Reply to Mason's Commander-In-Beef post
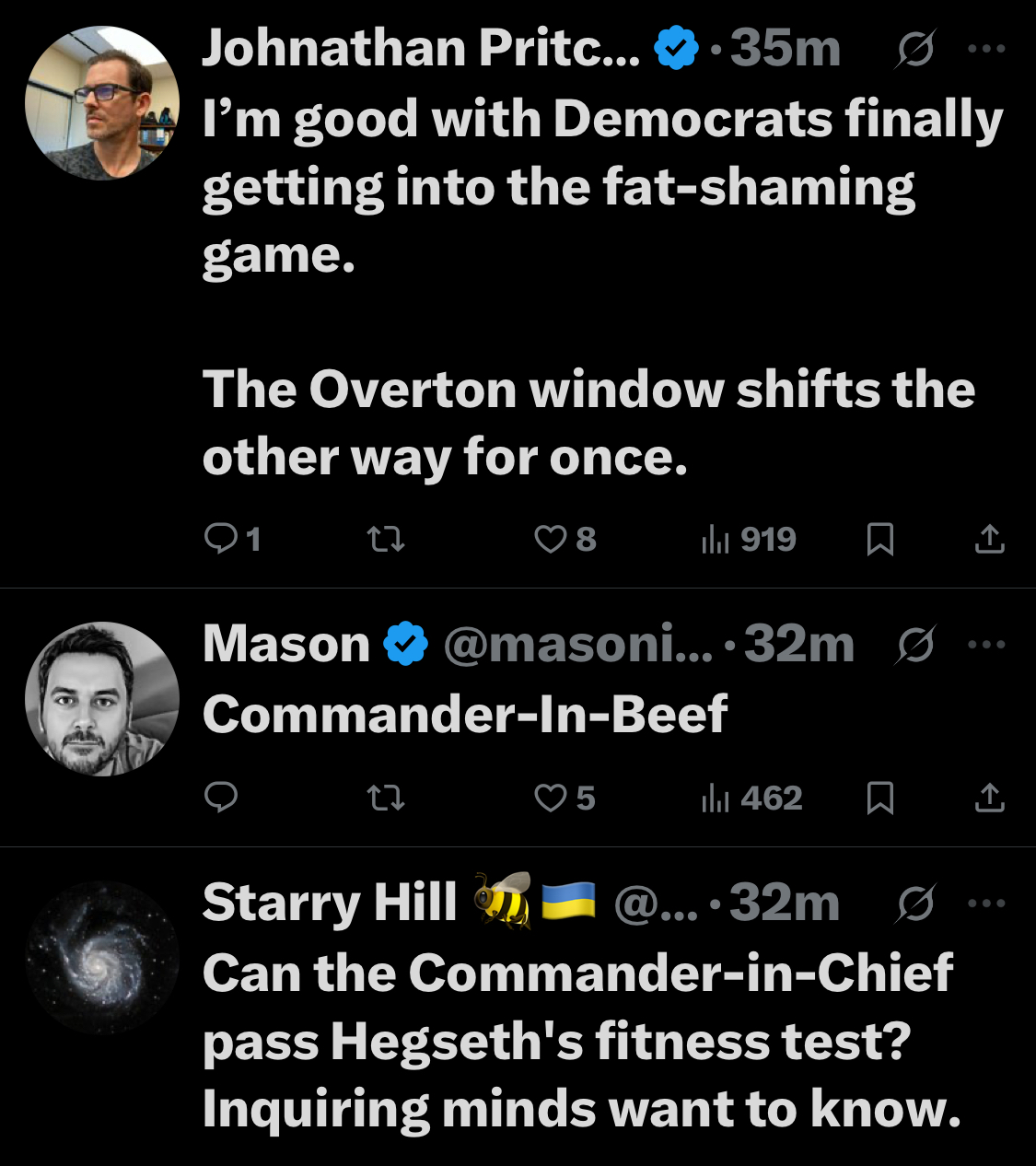Screen dimensions: 1036x1166 pyautogui.click(x=221, y=797)
